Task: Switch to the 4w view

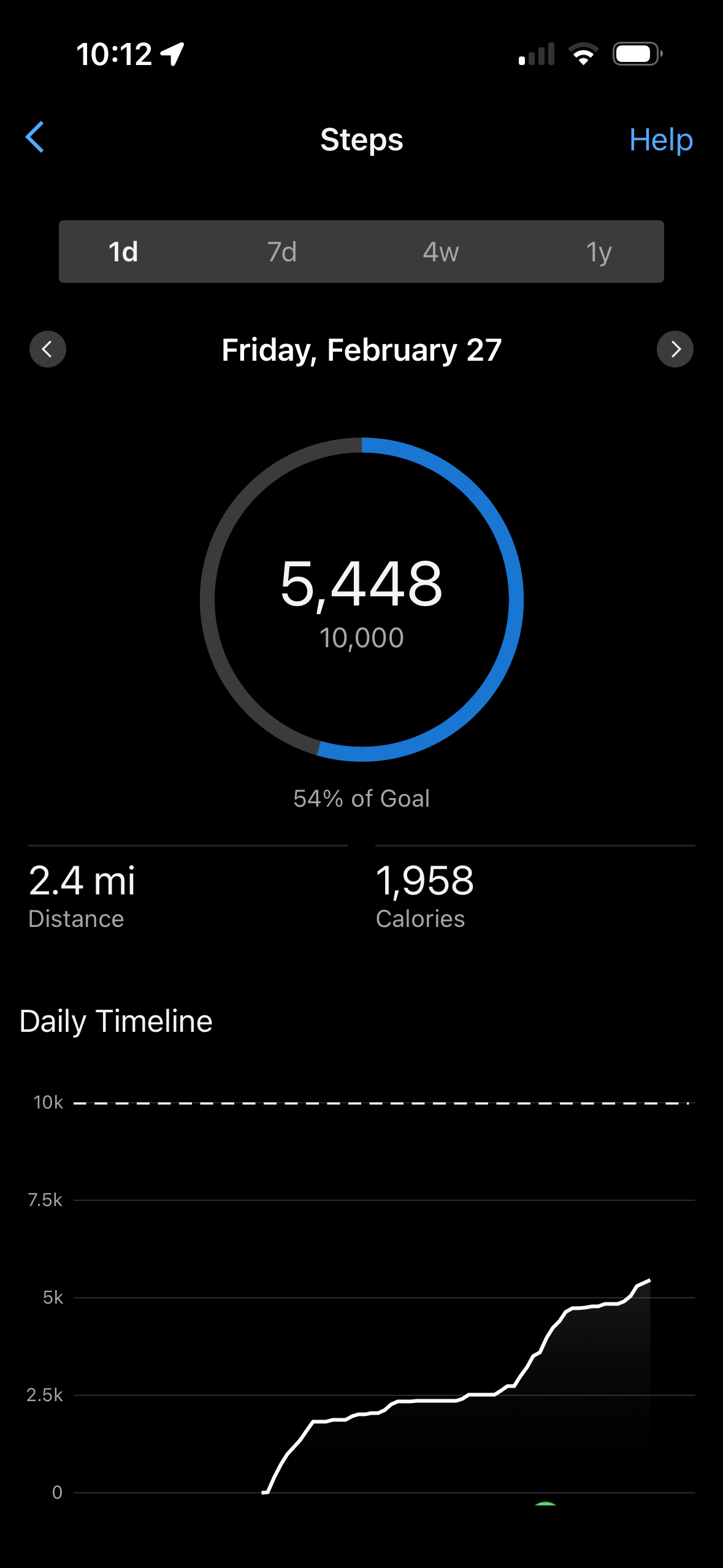Action: [x=440, y=252]
